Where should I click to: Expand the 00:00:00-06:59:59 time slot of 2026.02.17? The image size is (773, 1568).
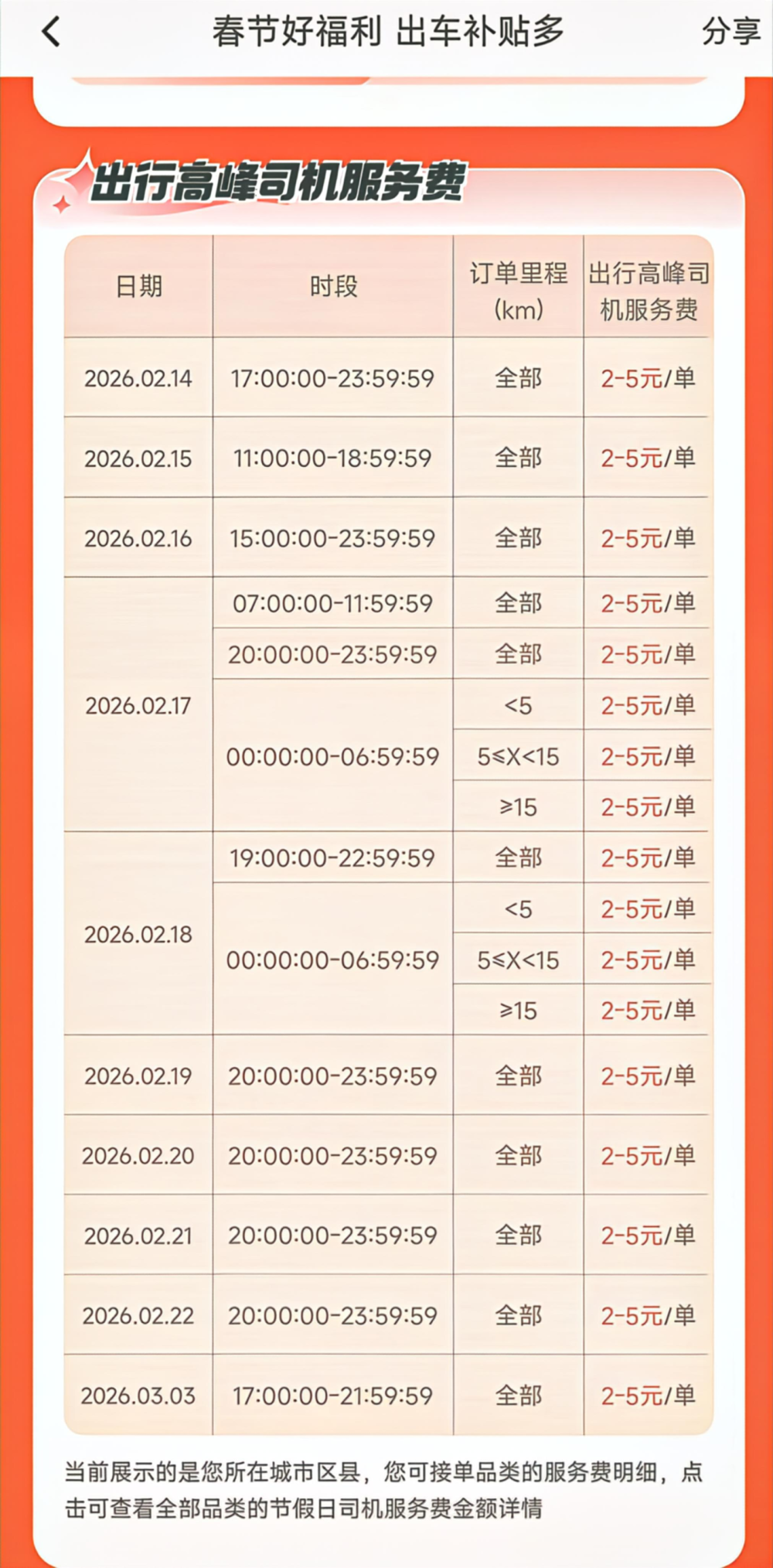[332, 755]
